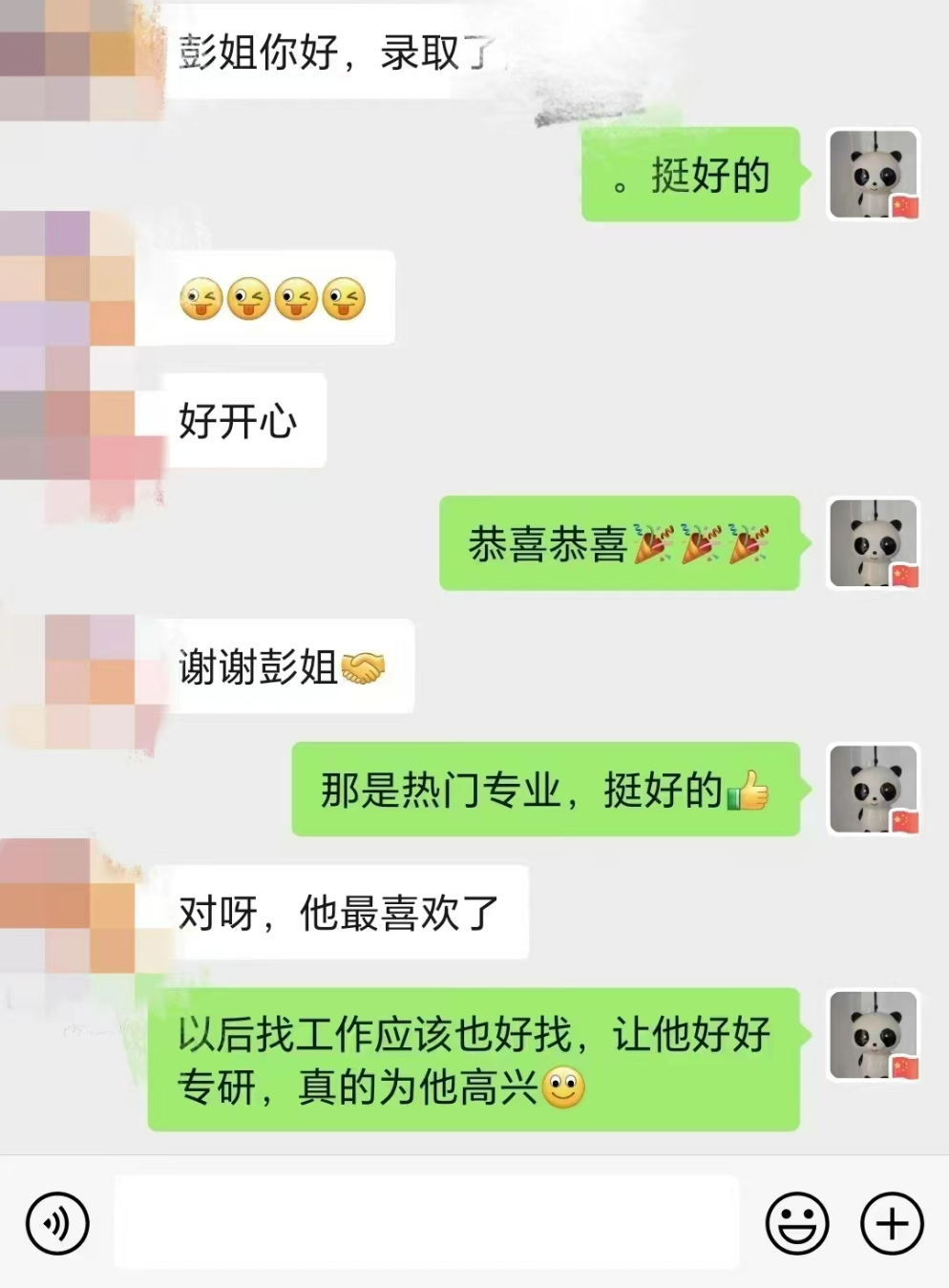Viewport: 949px width, 1288px height.
Task: Open the emoji sticker panel
Action: 796,1223
